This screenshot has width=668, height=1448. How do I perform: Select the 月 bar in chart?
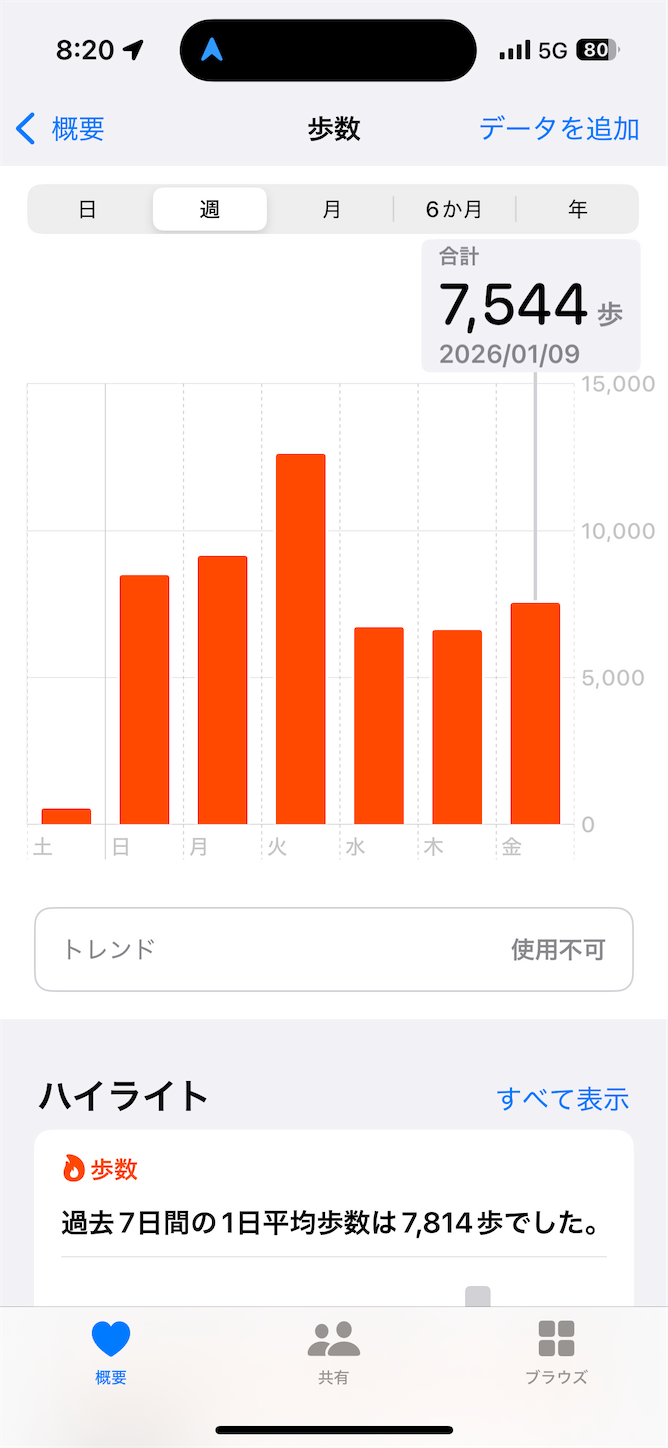click(222, 690)
